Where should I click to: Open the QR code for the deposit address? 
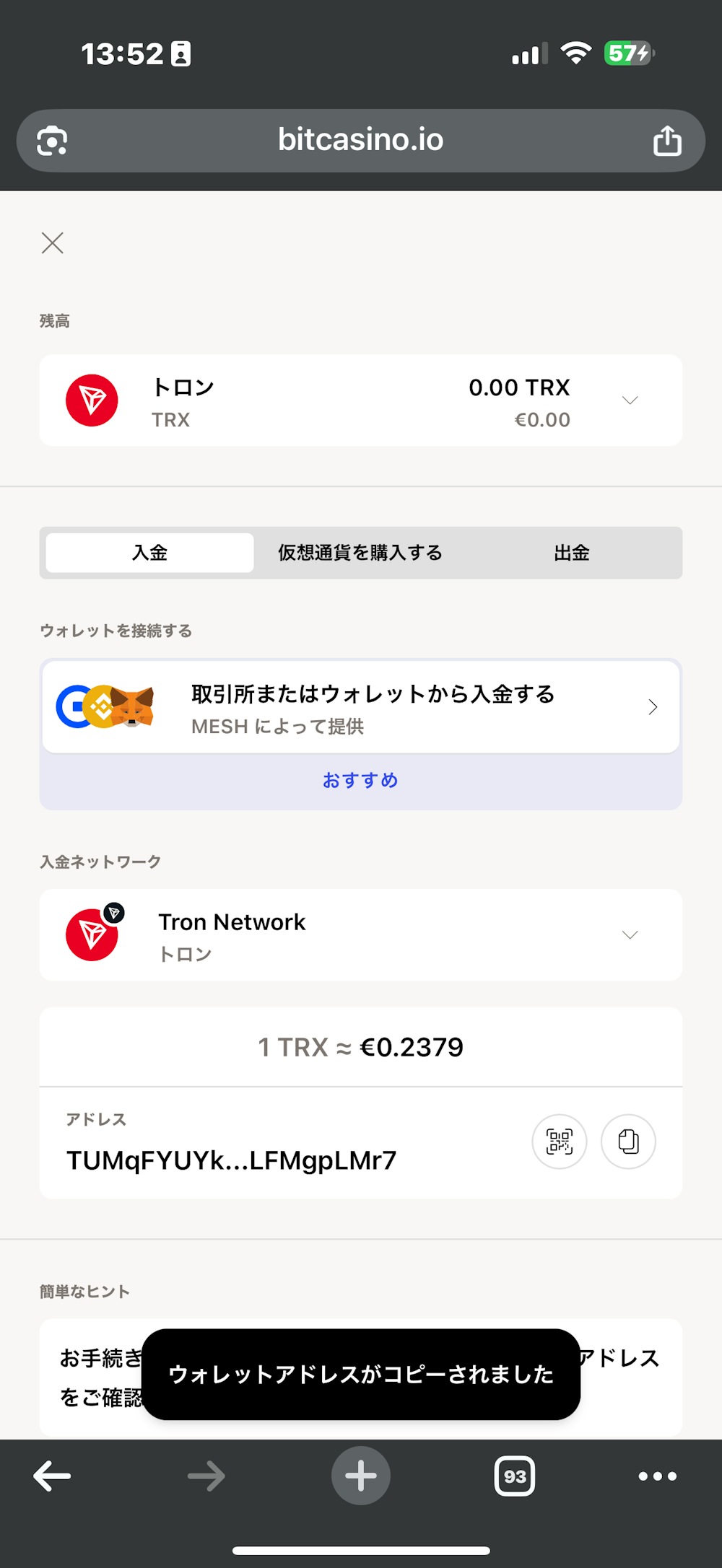click(x=559, y=1142)
